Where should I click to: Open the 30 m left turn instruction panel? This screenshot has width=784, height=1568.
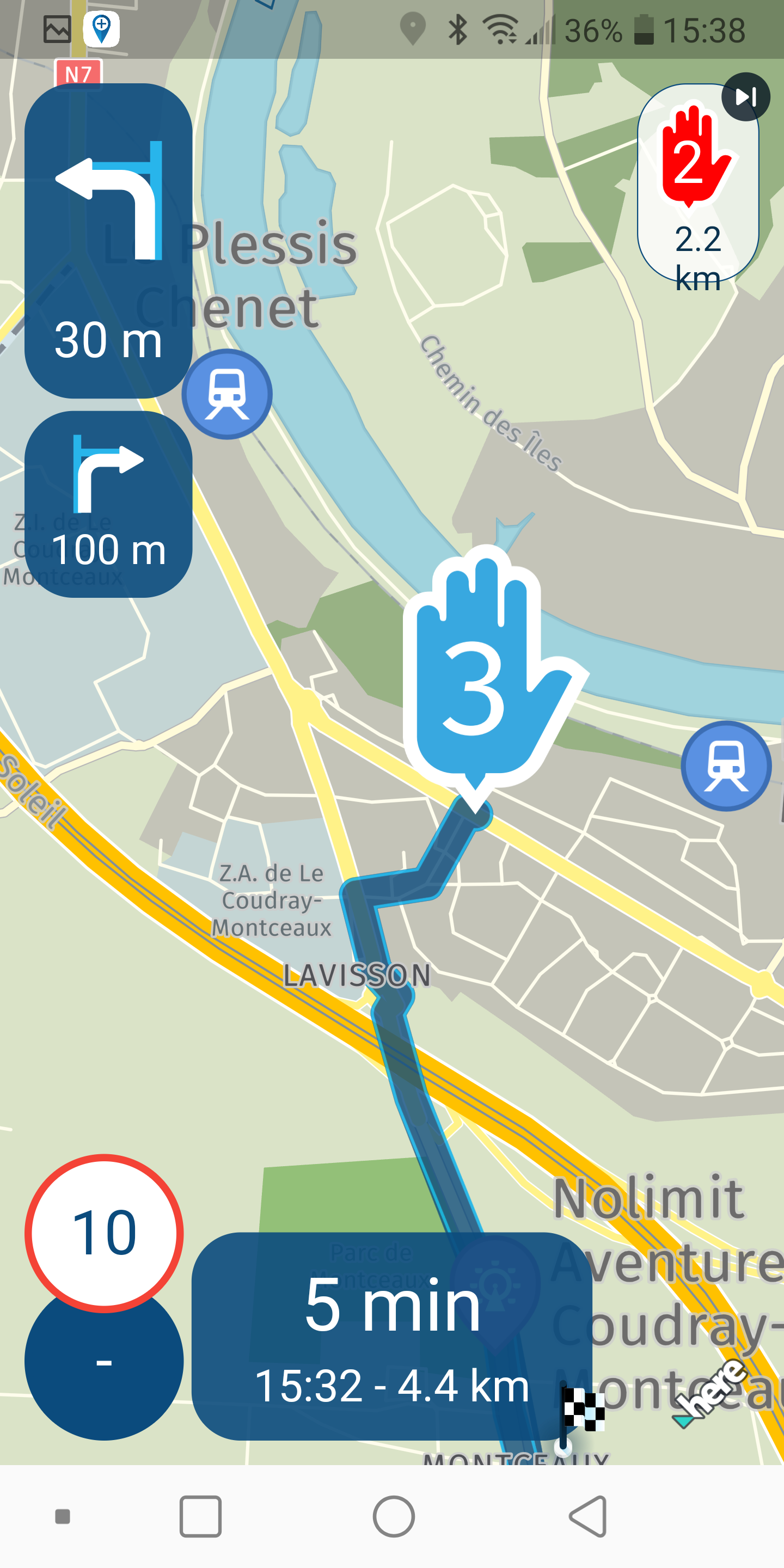click(108, 241)
